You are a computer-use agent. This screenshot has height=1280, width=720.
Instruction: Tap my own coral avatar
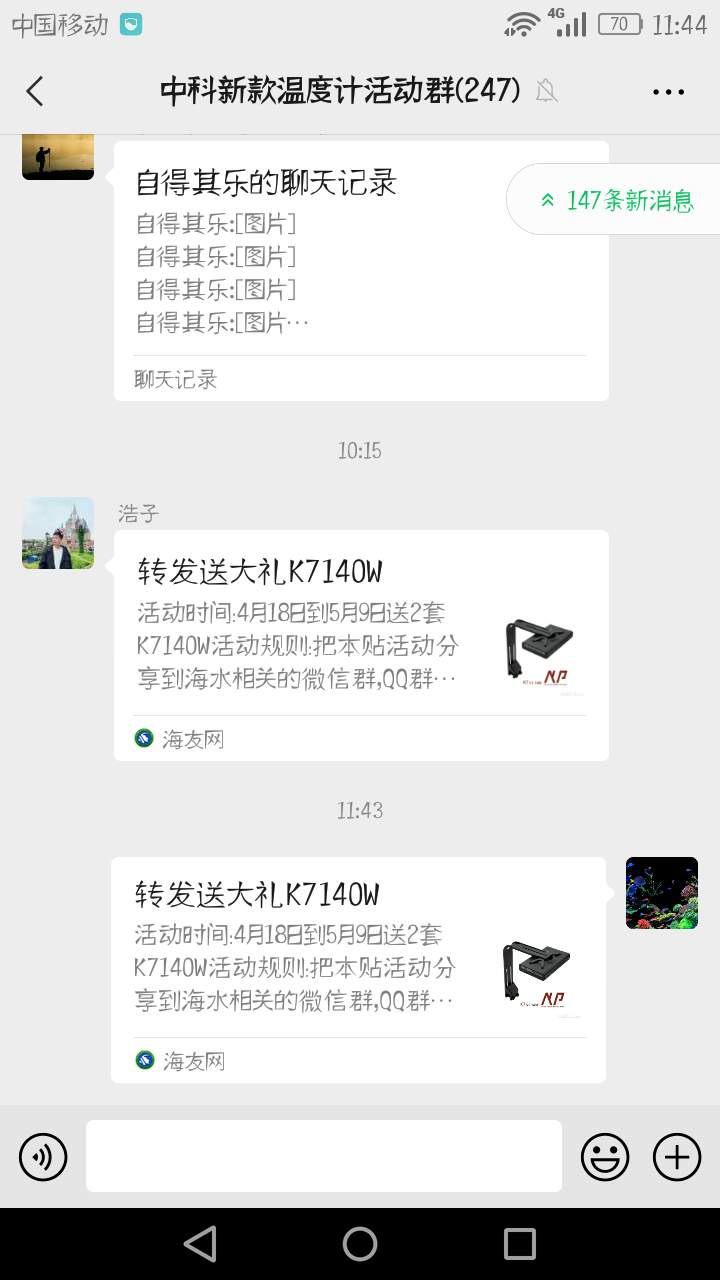click(x=661, y=893)
